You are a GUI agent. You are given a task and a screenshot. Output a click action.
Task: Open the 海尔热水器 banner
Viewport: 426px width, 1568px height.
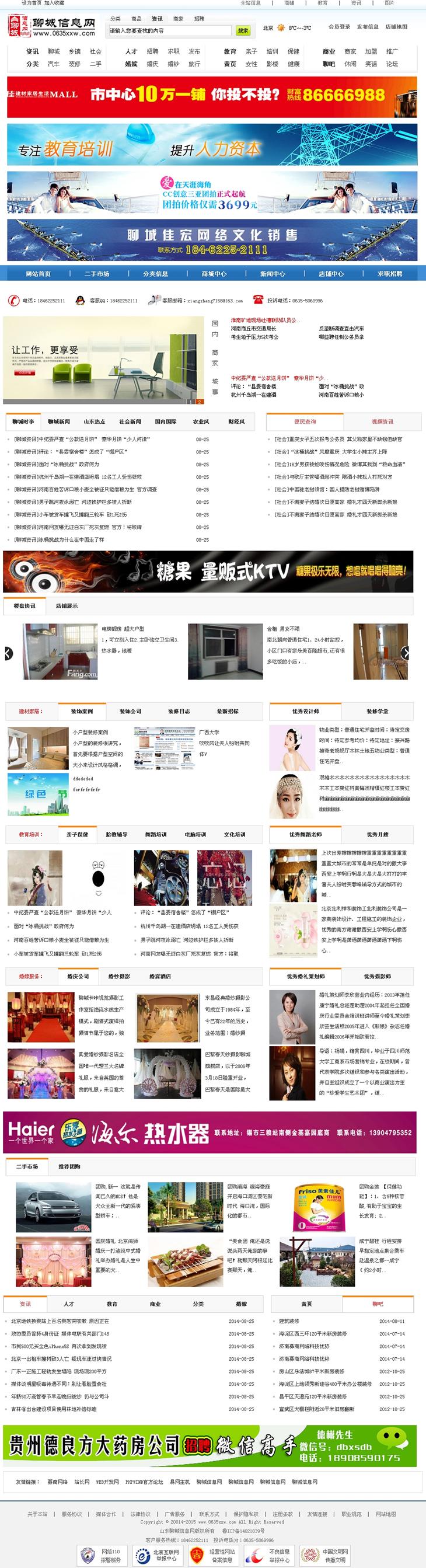[209, 1132]
